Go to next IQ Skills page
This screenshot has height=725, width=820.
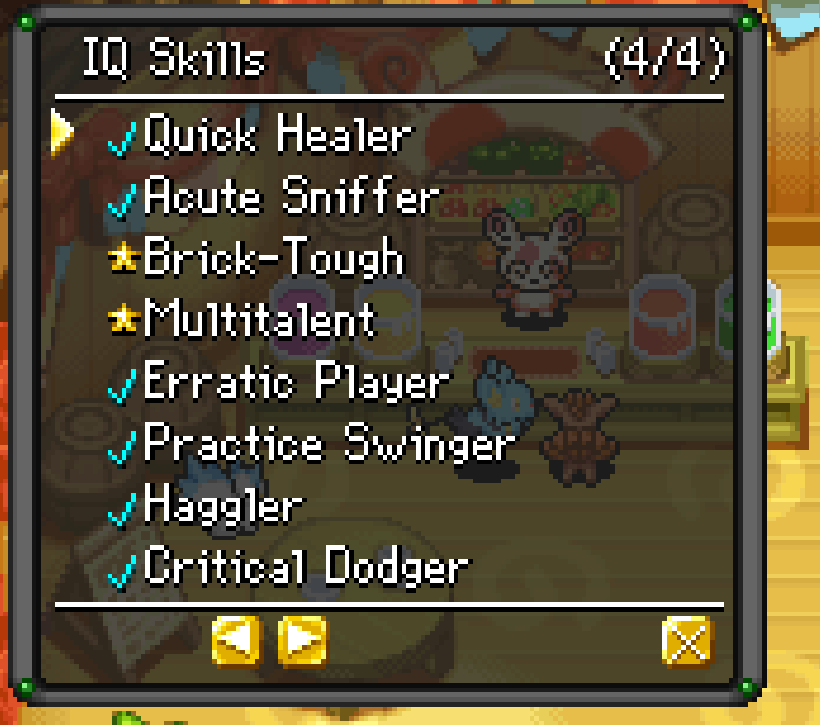point(302,641)
